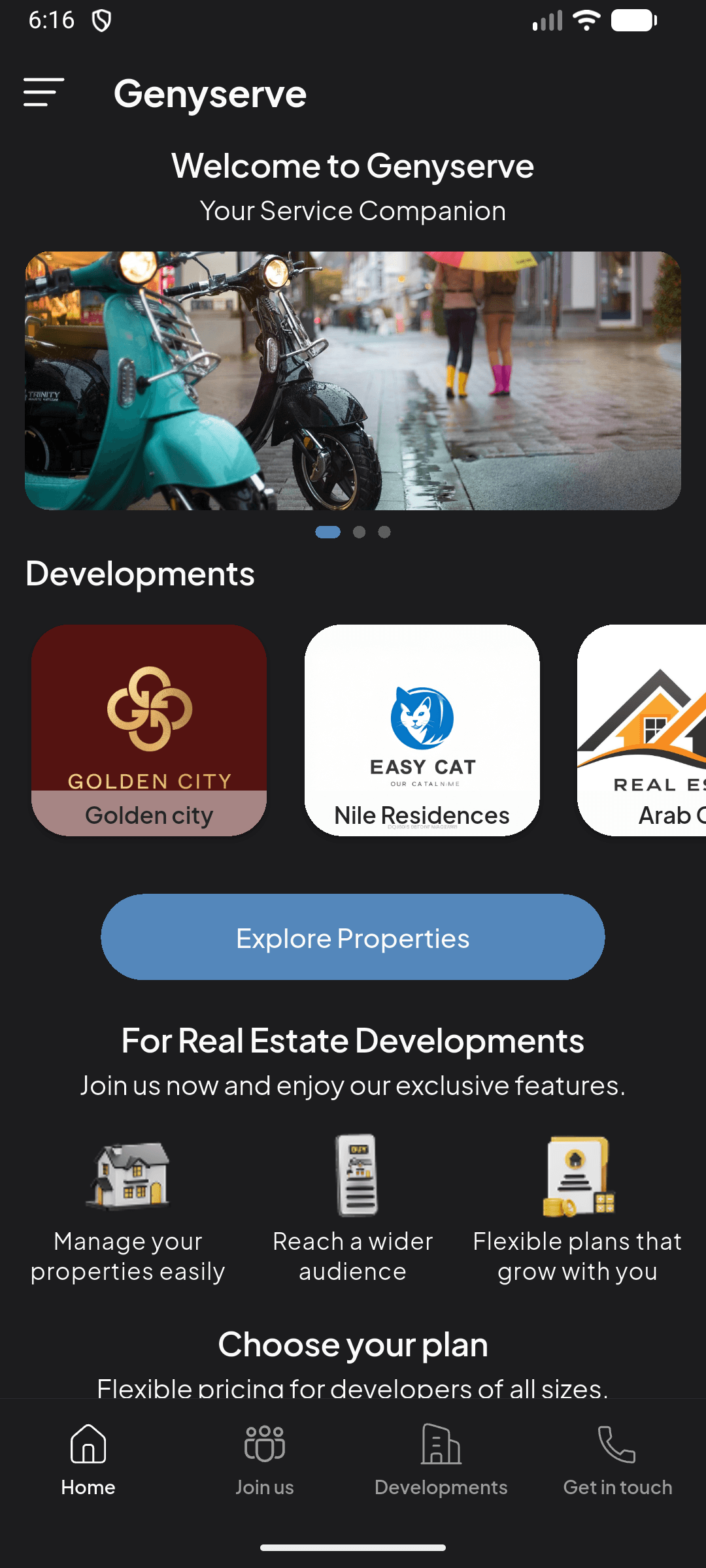706x1568 pixels.
Task: Tap the scooter banner image
Action: point(353,379)
